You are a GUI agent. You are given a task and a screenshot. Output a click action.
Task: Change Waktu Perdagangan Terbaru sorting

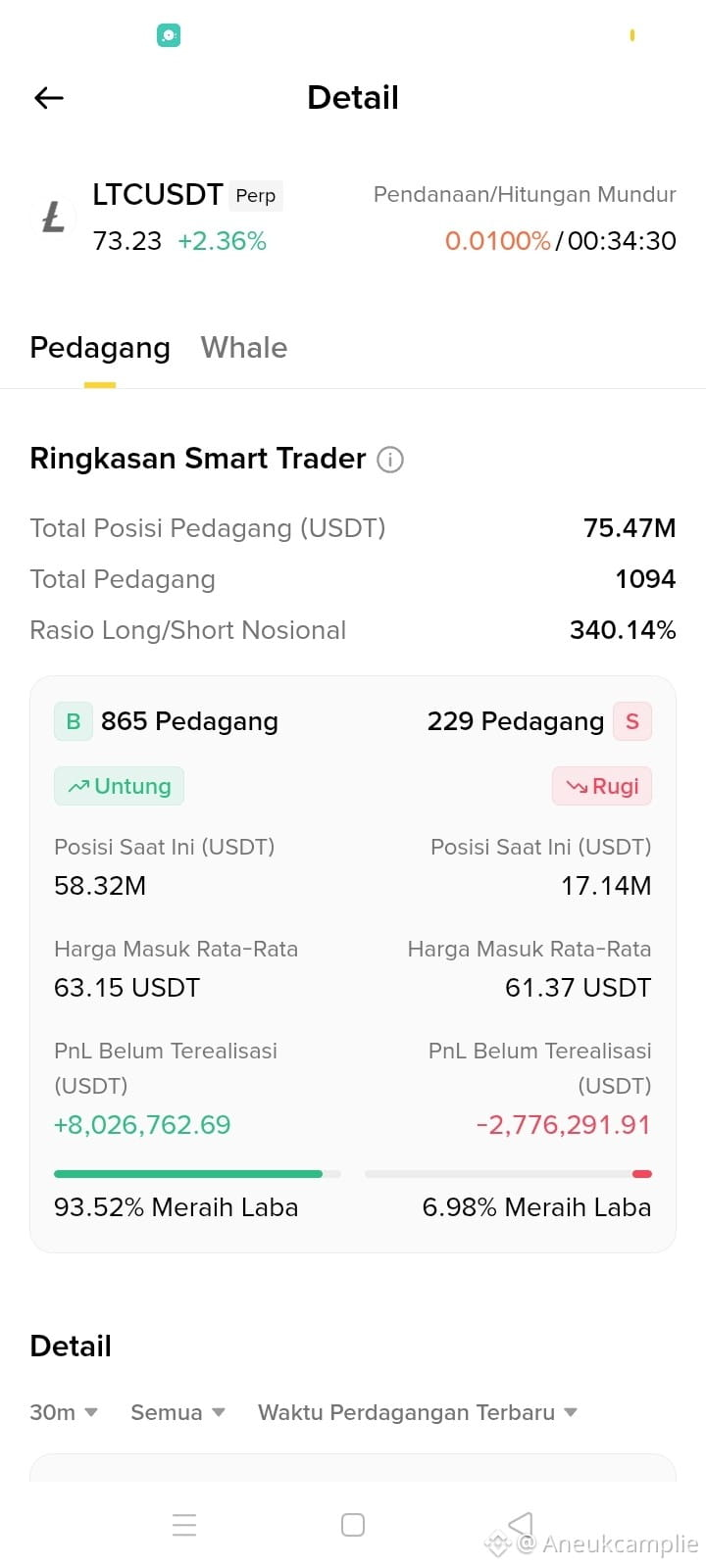[x=418, y=1412]
